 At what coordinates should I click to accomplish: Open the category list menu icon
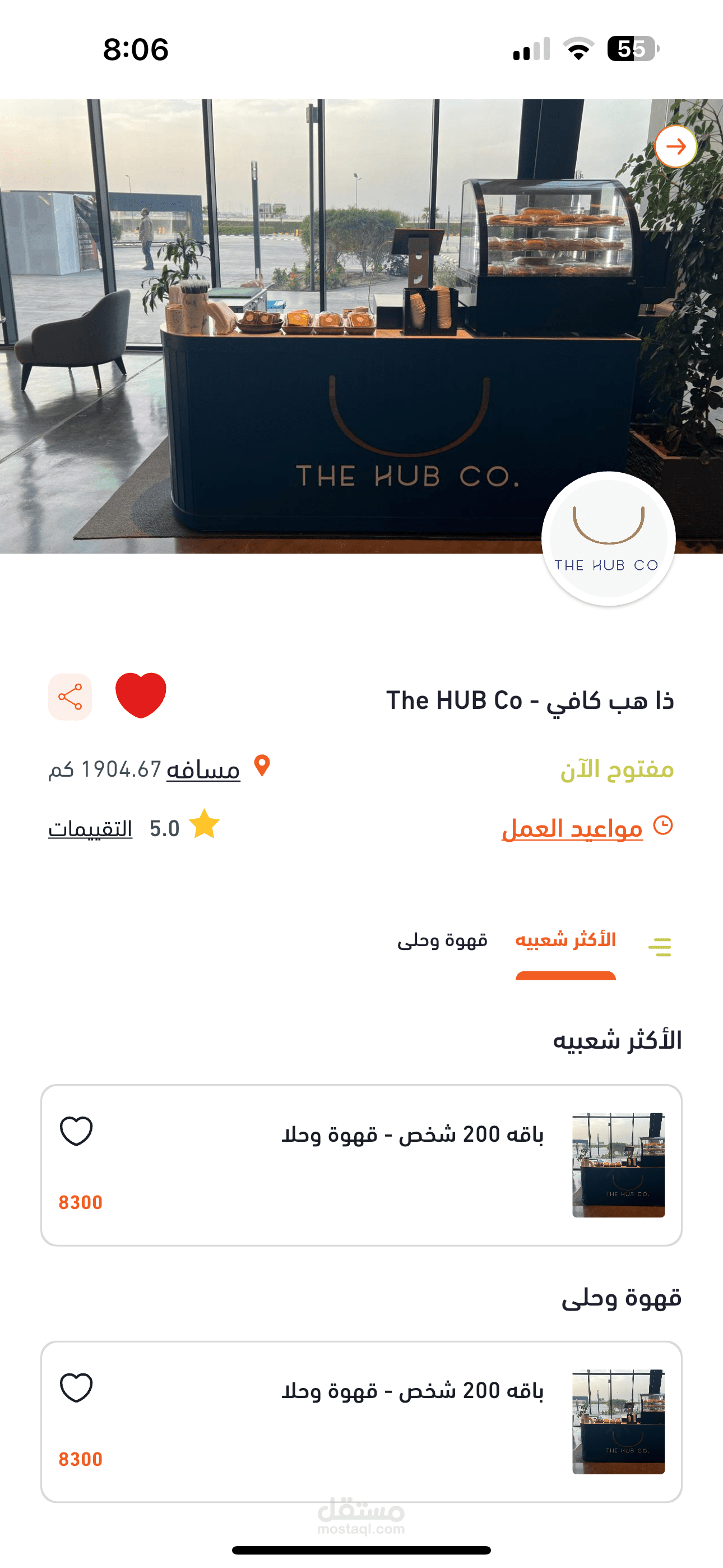(x=660, y=947)
